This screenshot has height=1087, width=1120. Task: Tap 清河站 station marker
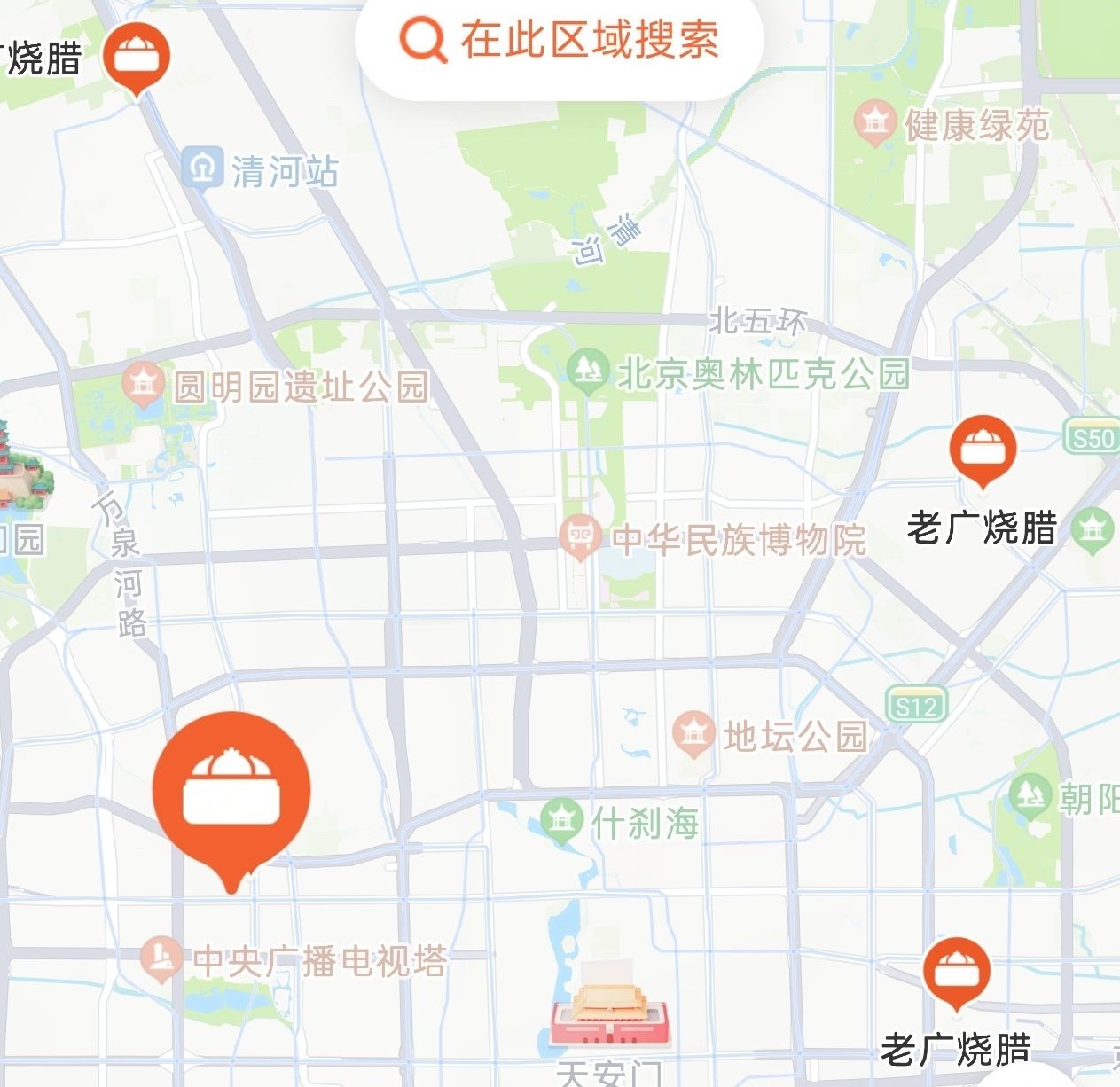coord(202,168)
